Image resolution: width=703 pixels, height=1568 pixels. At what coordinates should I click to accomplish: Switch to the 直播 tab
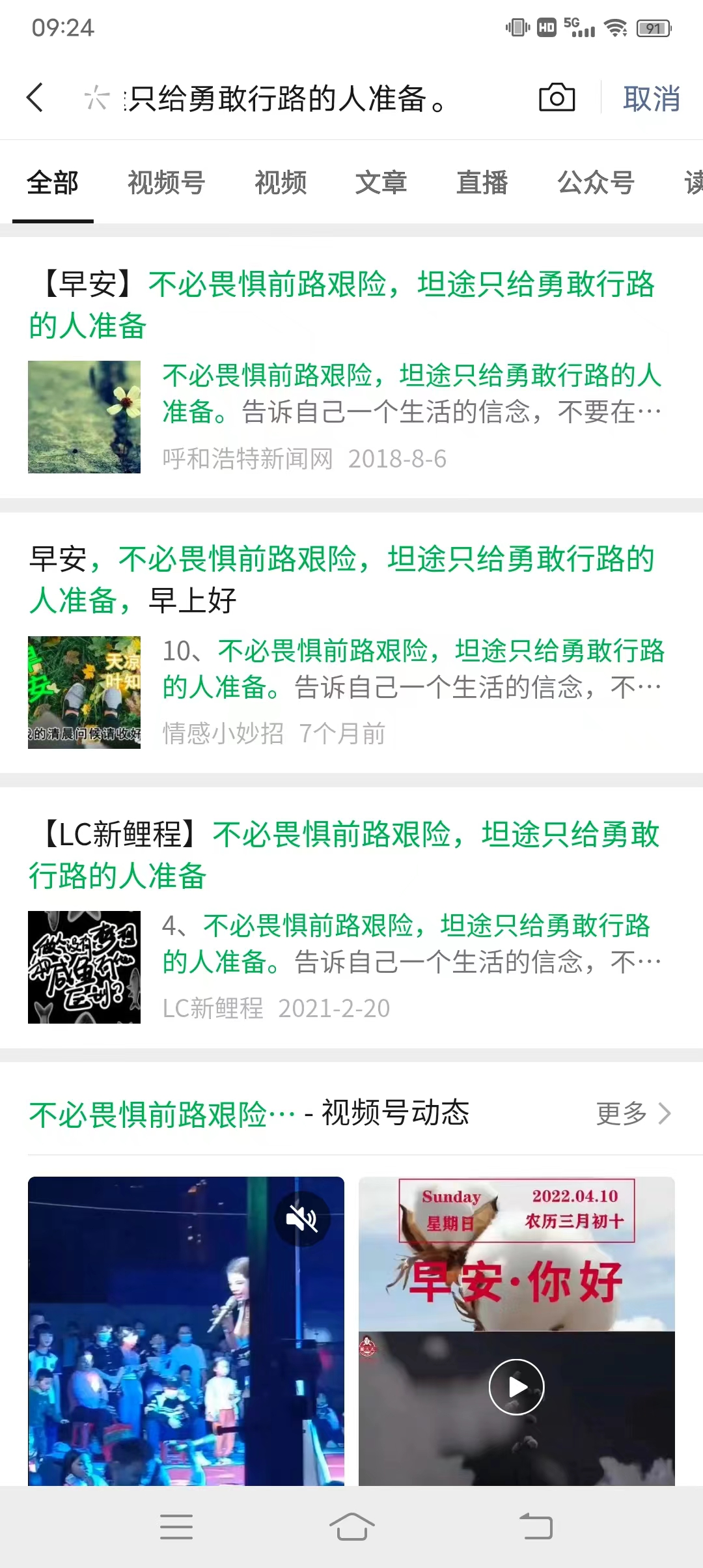click(482, 183)
